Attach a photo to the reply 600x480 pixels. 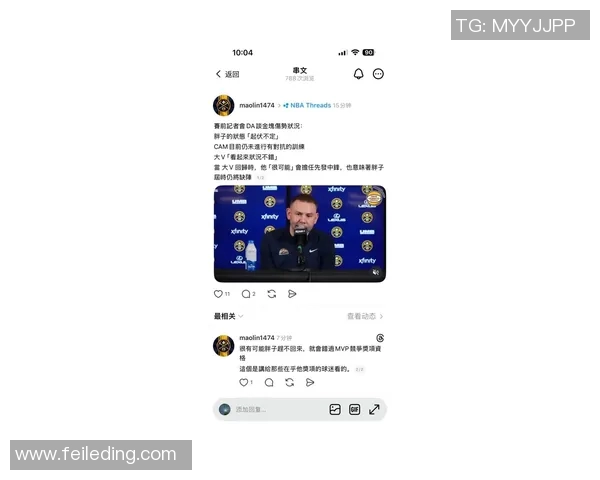pyautogui.click(x=335, y=409)
